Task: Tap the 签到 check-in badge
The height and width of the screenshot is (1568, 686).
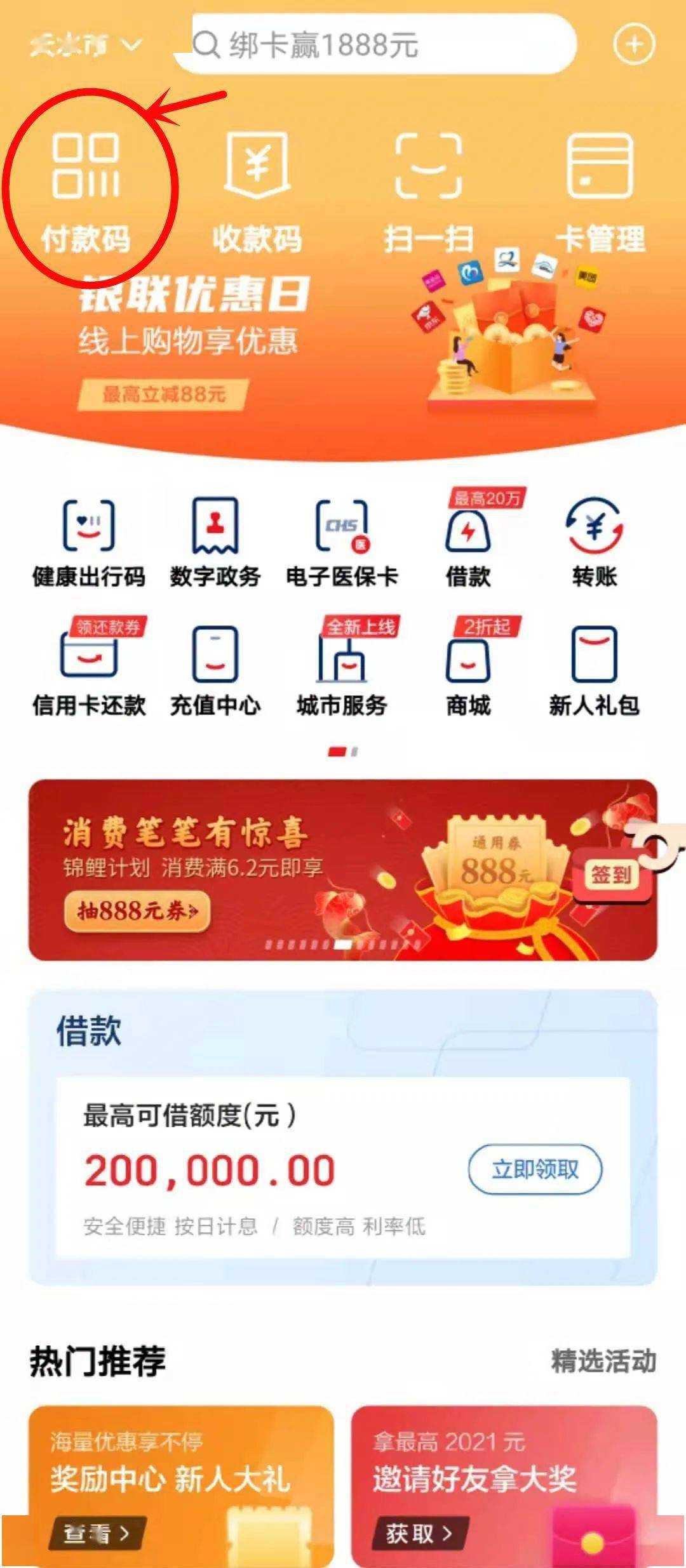Action: (611, 875)
